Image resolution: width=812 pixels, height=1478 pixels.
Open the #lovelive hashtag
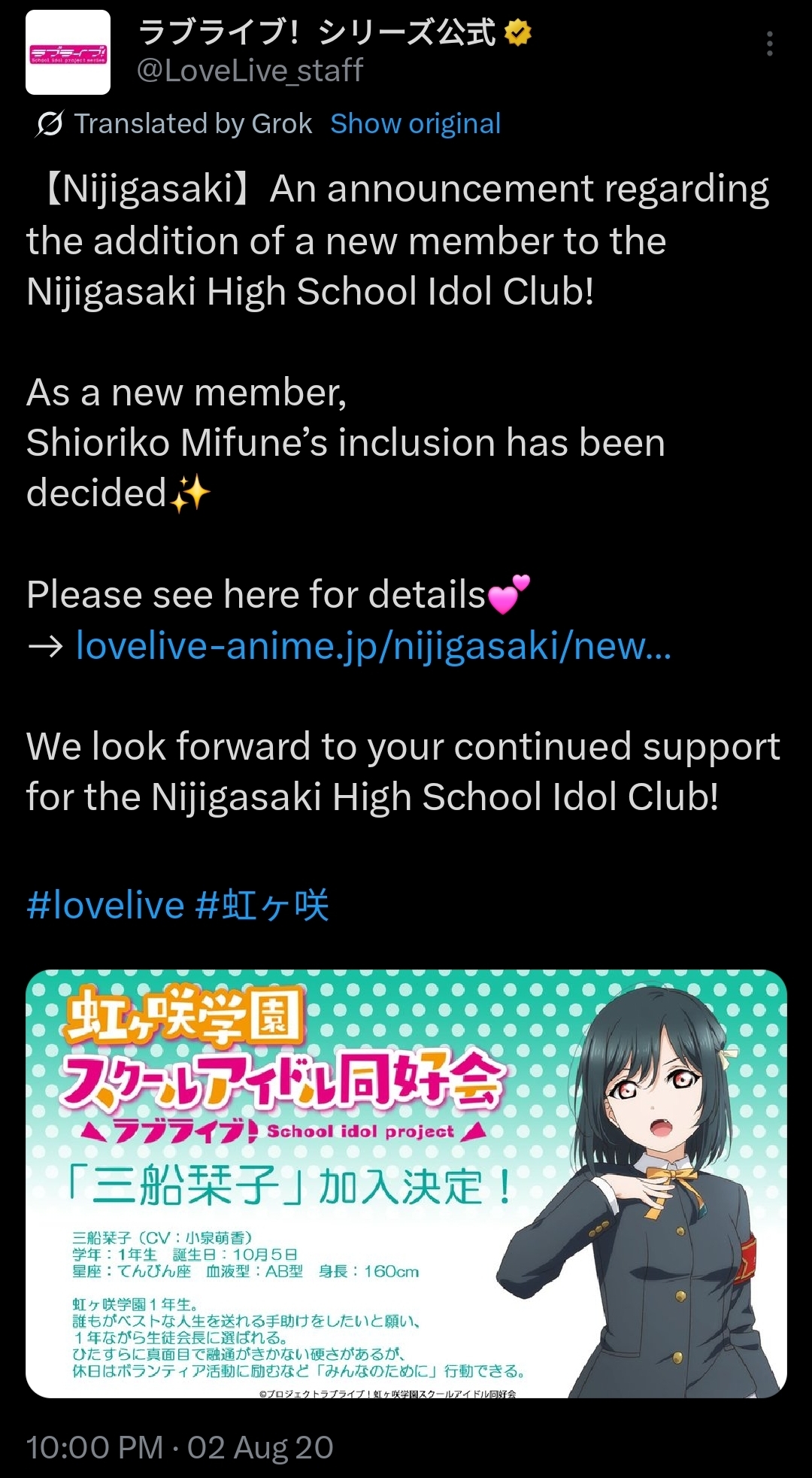click(x=105, y=905)
